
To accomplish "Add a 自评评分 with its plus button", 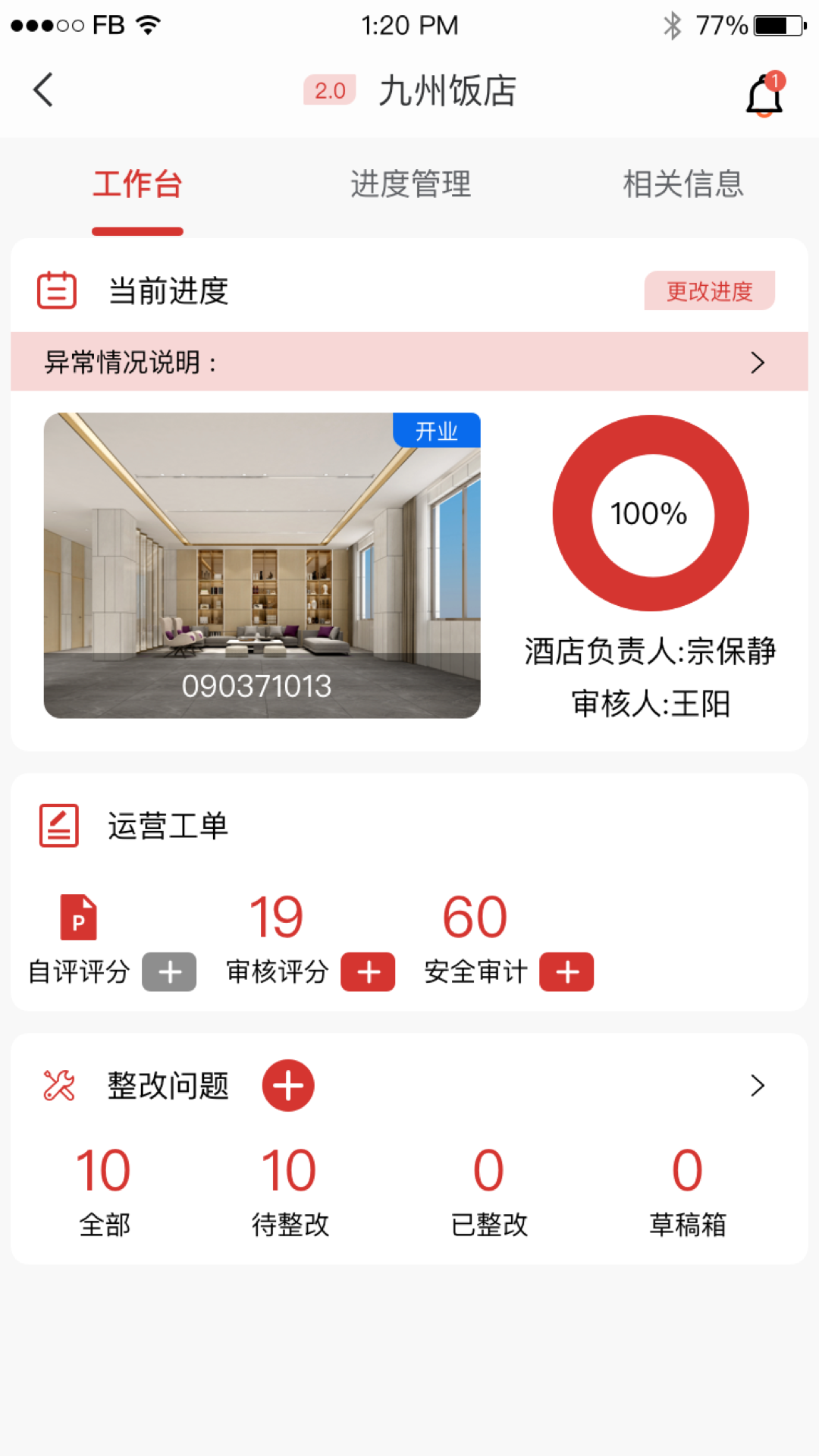I will 169,971.
